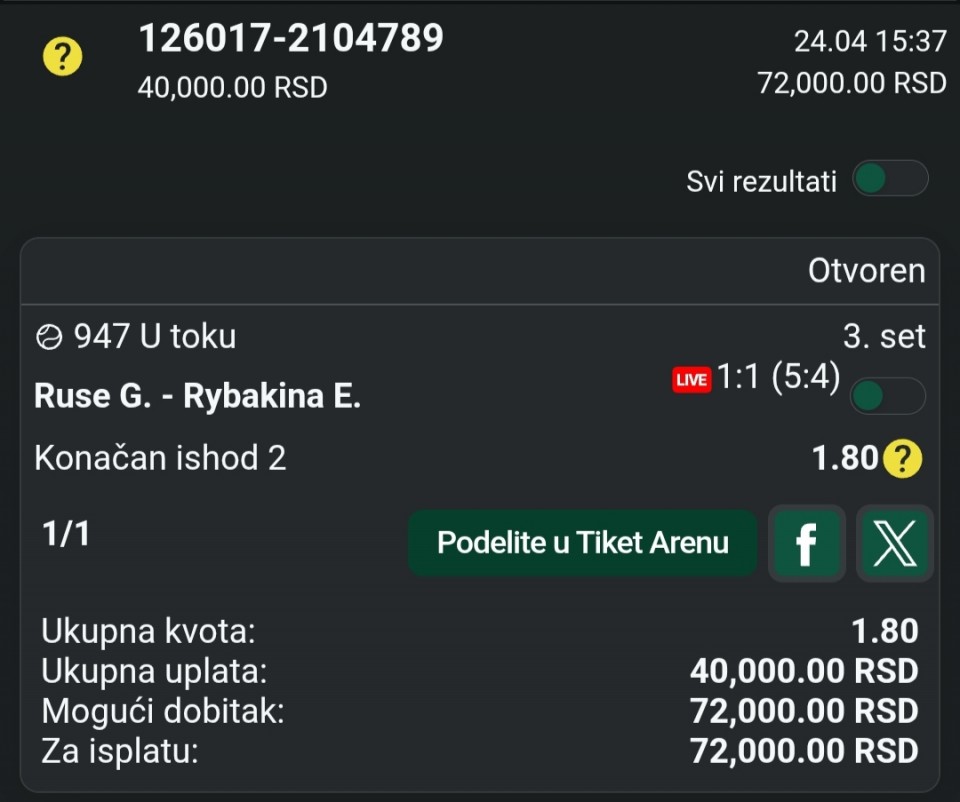The height and width of the screenshot is (802, 960).
Task: Open the help icon beside odds 1.80
Action: point(903,459)
